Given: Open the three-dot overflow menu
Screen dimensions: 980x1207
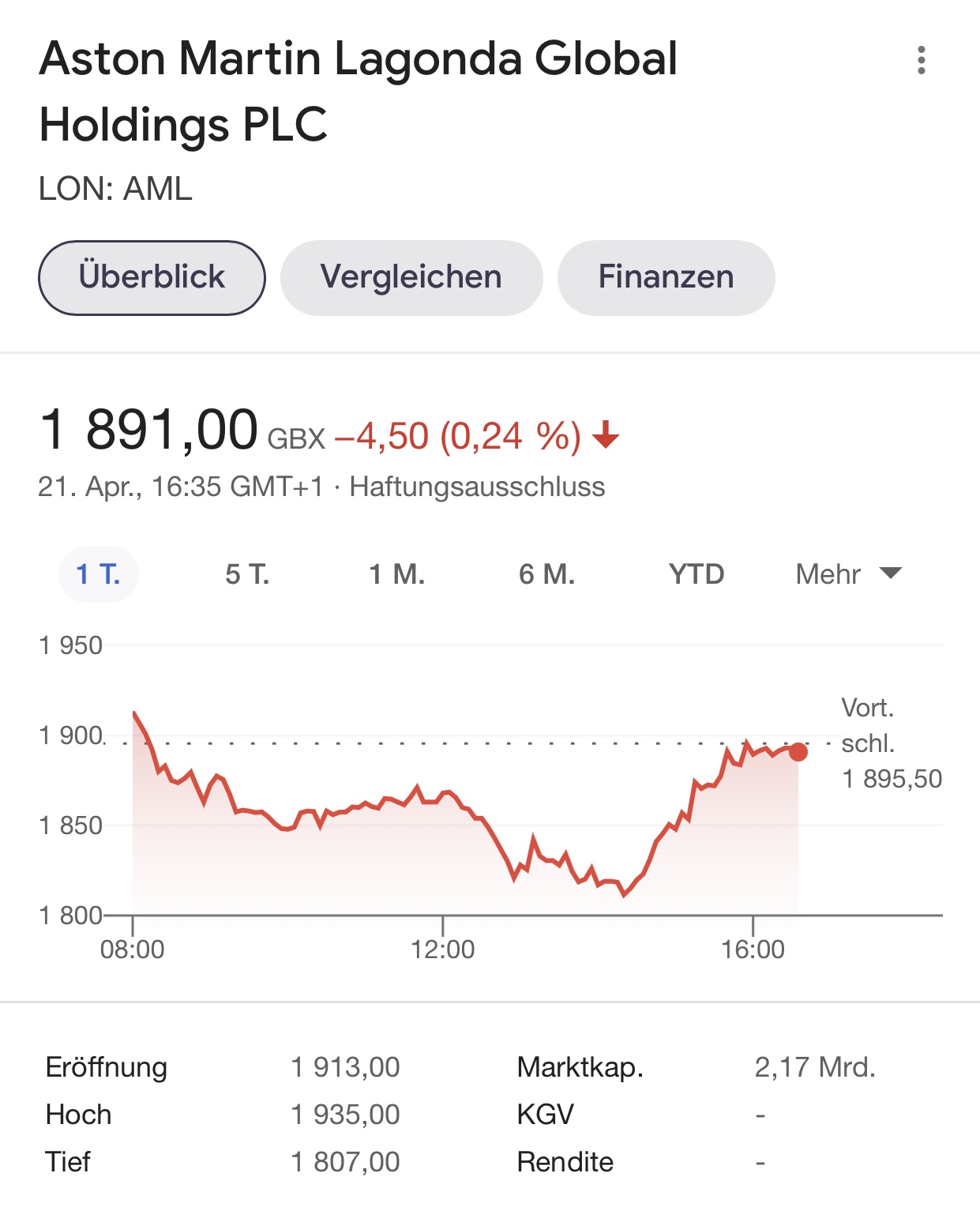Looking at the screenshot, I should click(x=921, y=60).
